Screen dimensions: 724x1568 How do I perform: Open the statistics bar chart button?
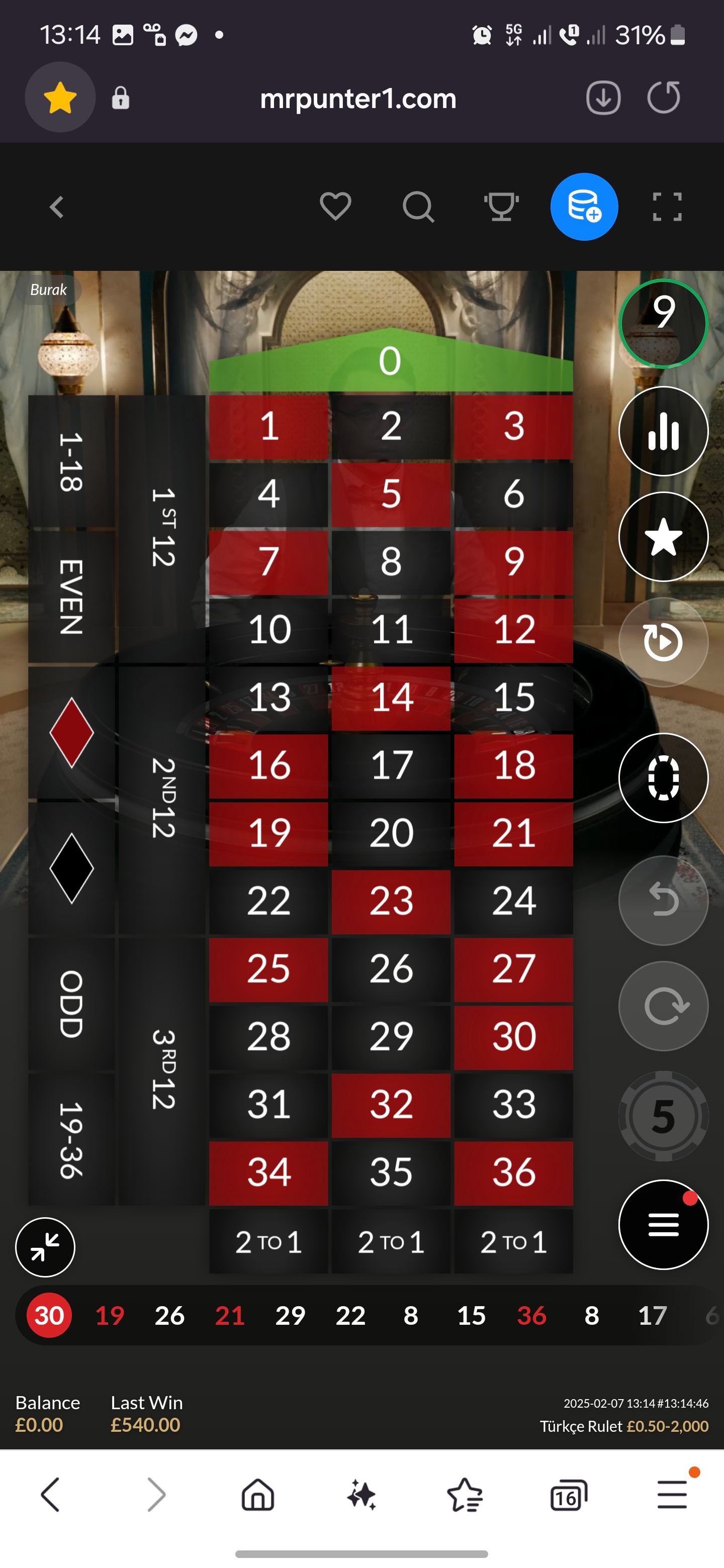663,431
